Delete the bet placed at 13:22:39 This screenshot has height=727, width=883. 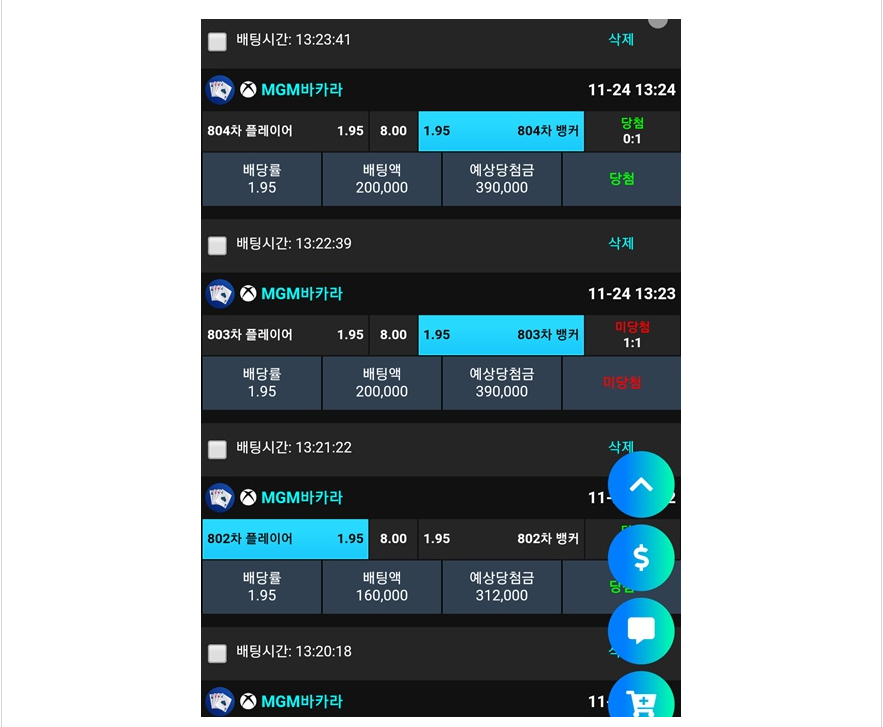point(621,244)
